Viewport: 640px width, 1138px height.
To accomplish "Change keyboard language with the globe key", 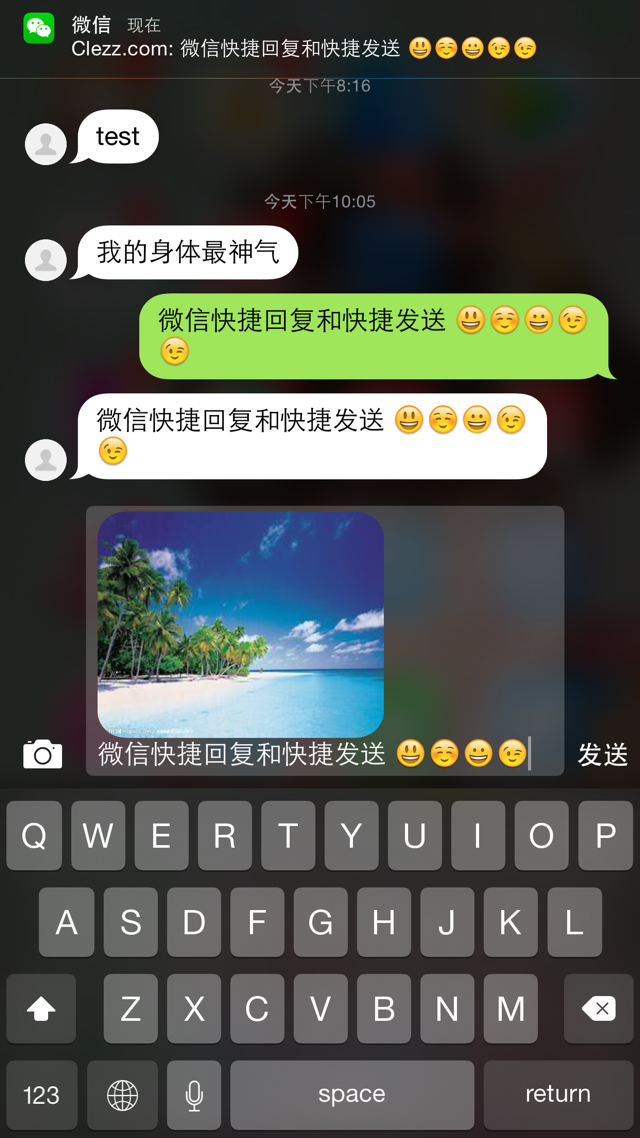I will (122, 1095).
